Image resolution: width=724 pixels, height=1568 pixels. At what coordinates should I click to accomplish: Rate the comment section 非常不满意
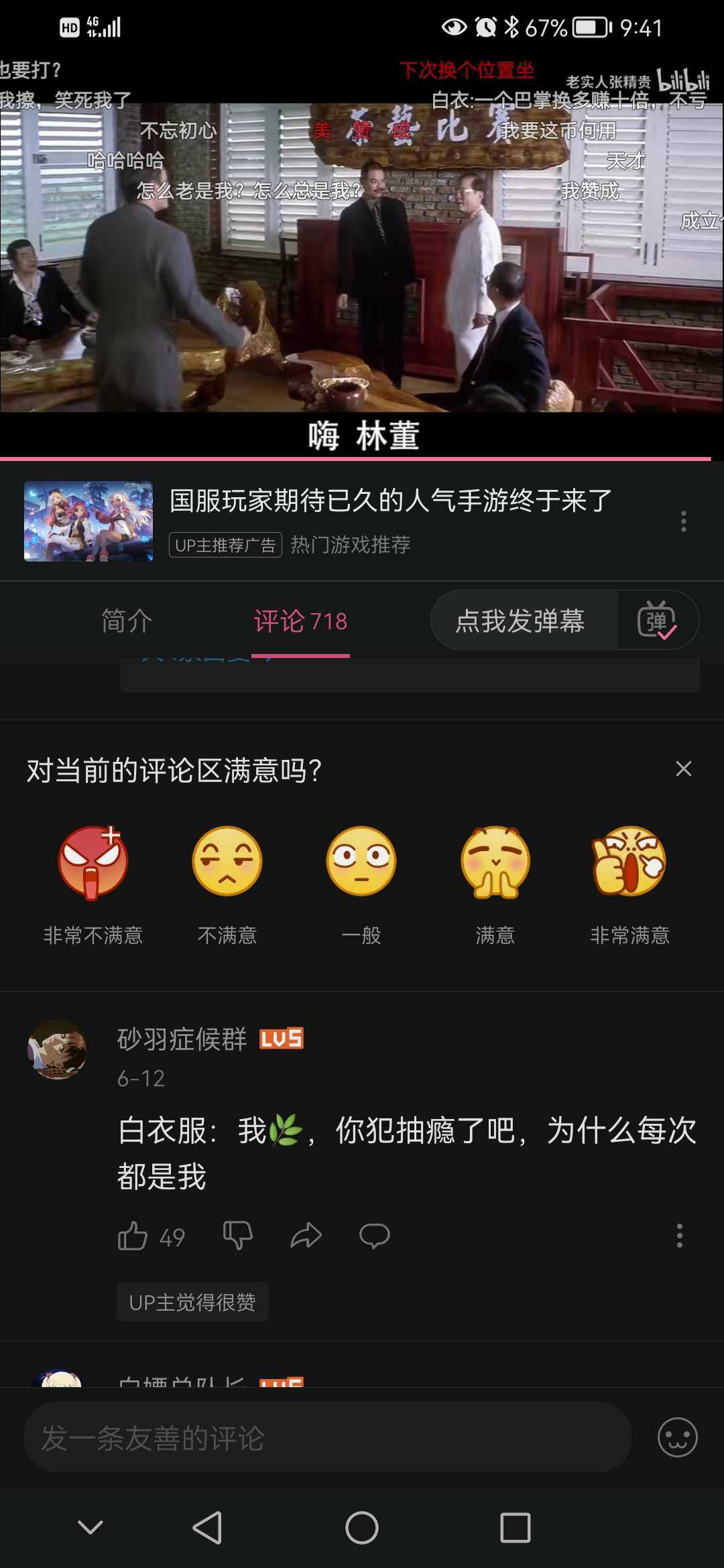click(93, 862)
